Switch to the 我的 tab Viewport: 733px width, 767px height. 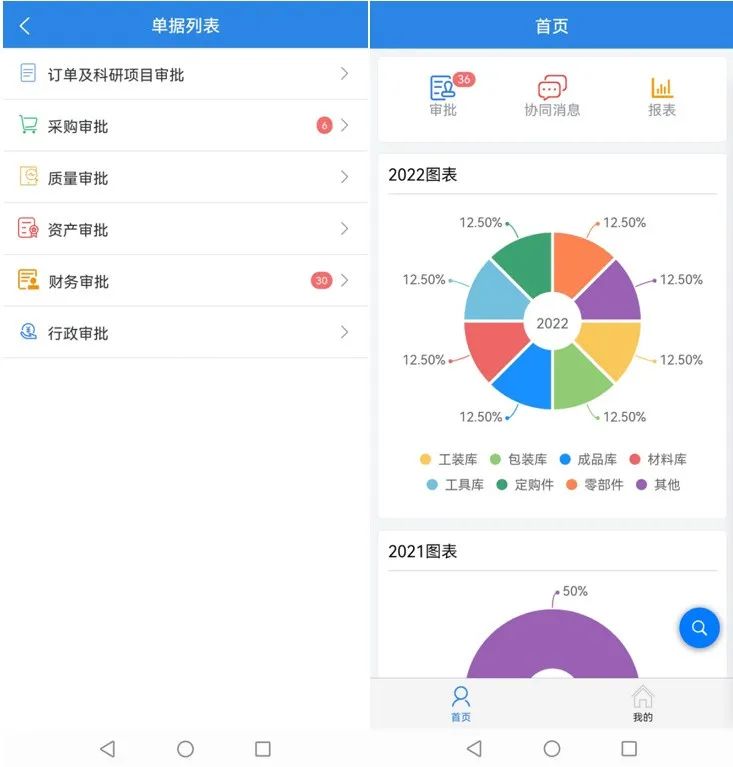(643, 704)
